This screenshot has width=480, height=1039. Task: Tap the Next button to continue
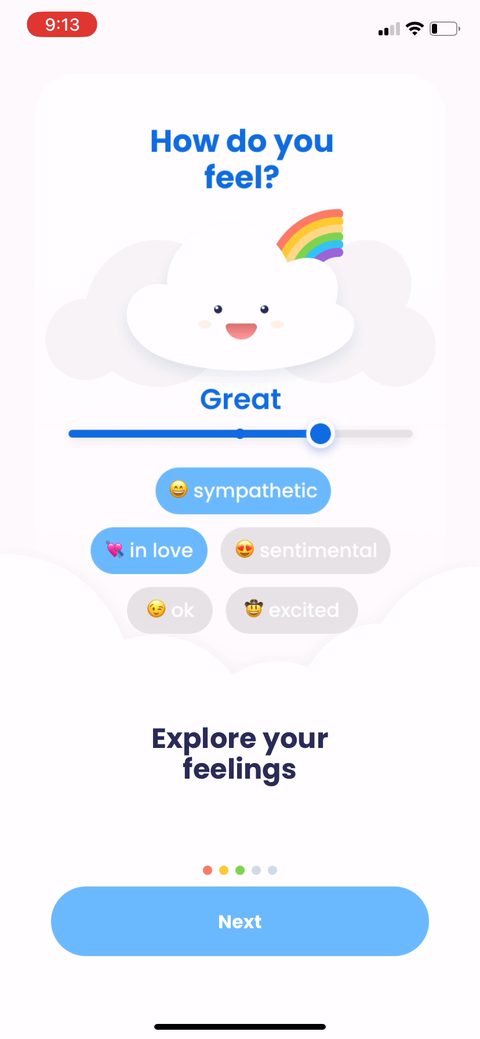point(240,921)
